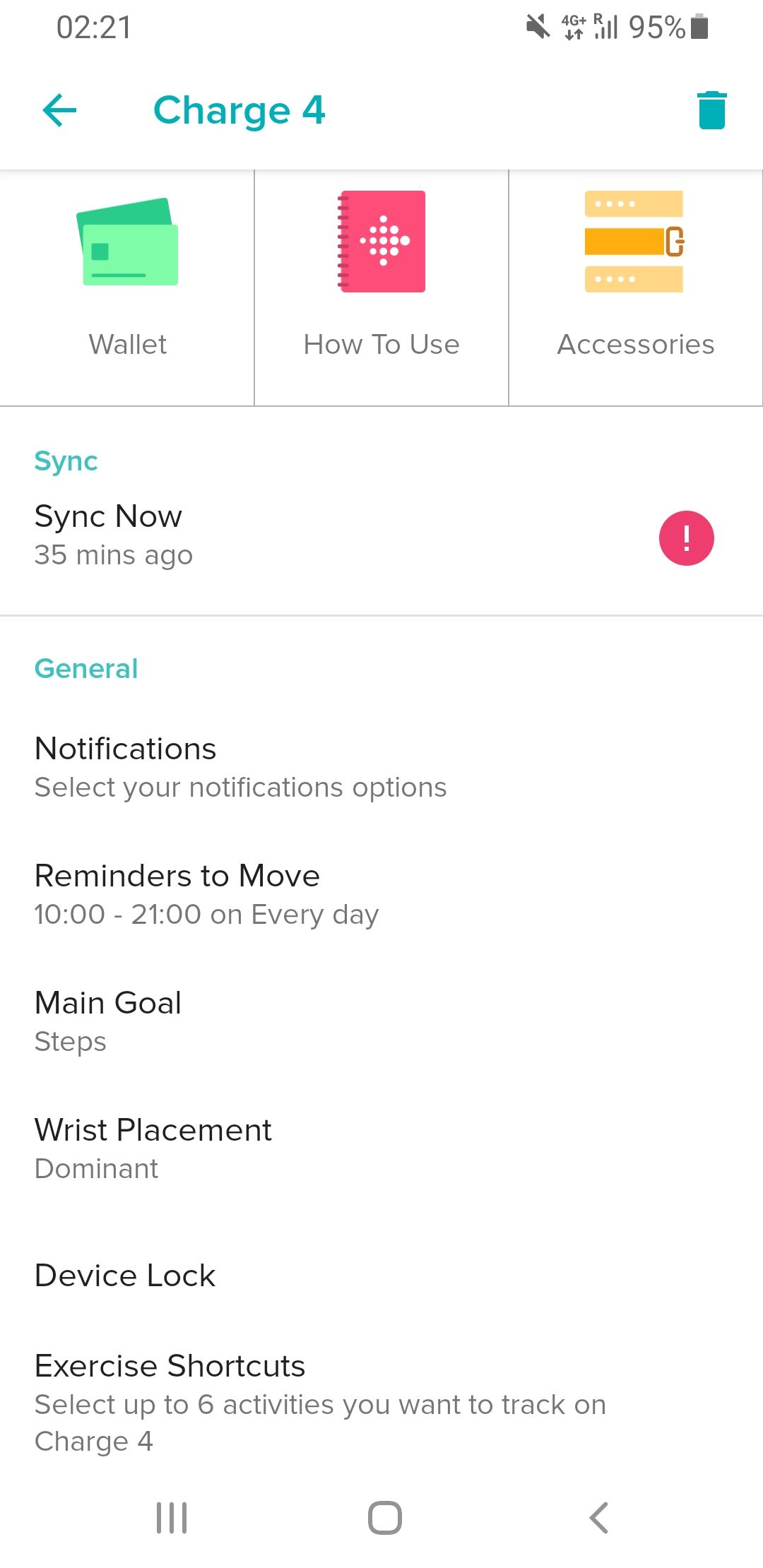
Task: Tap the Charge 4 title text
Action: (239, 110)
